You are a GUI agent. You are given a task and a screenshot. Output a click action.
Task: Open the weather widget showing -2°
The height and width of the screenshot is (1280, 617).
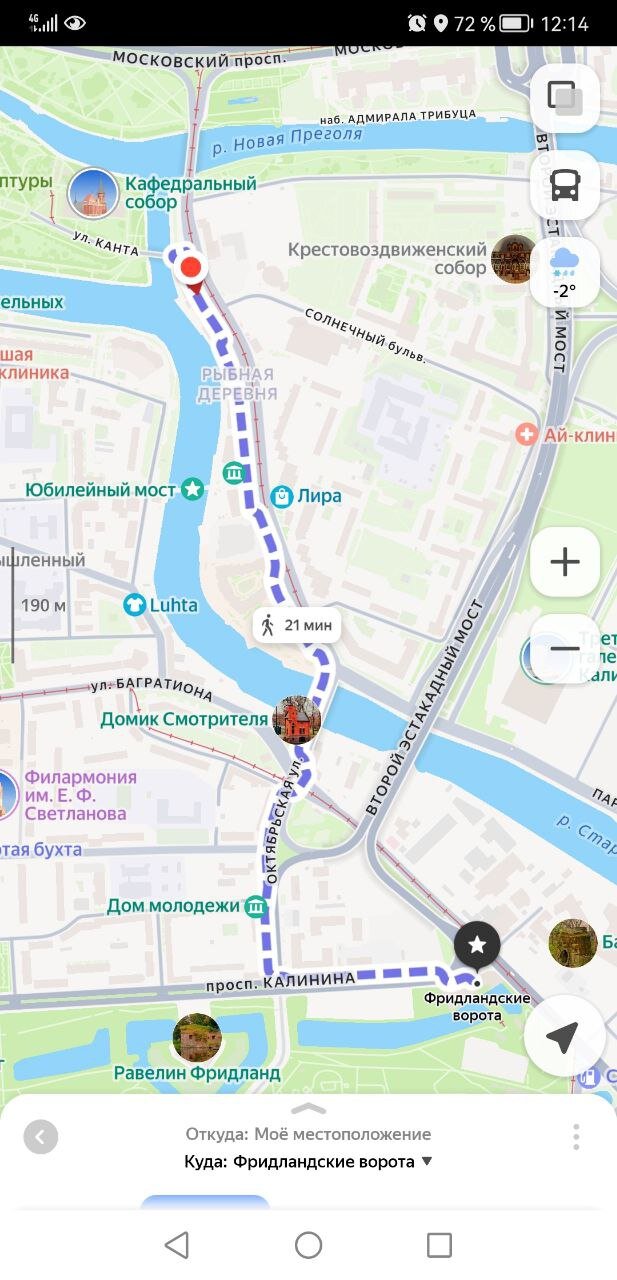coord(565,272)
